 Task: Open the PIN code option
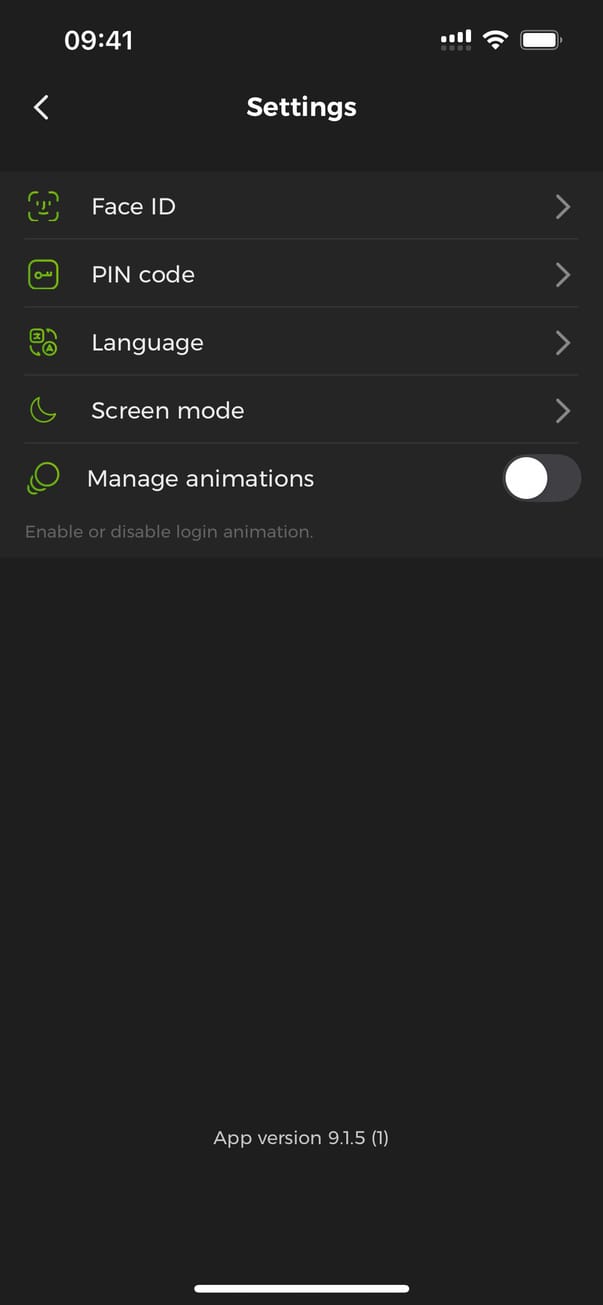coord(300,275)
